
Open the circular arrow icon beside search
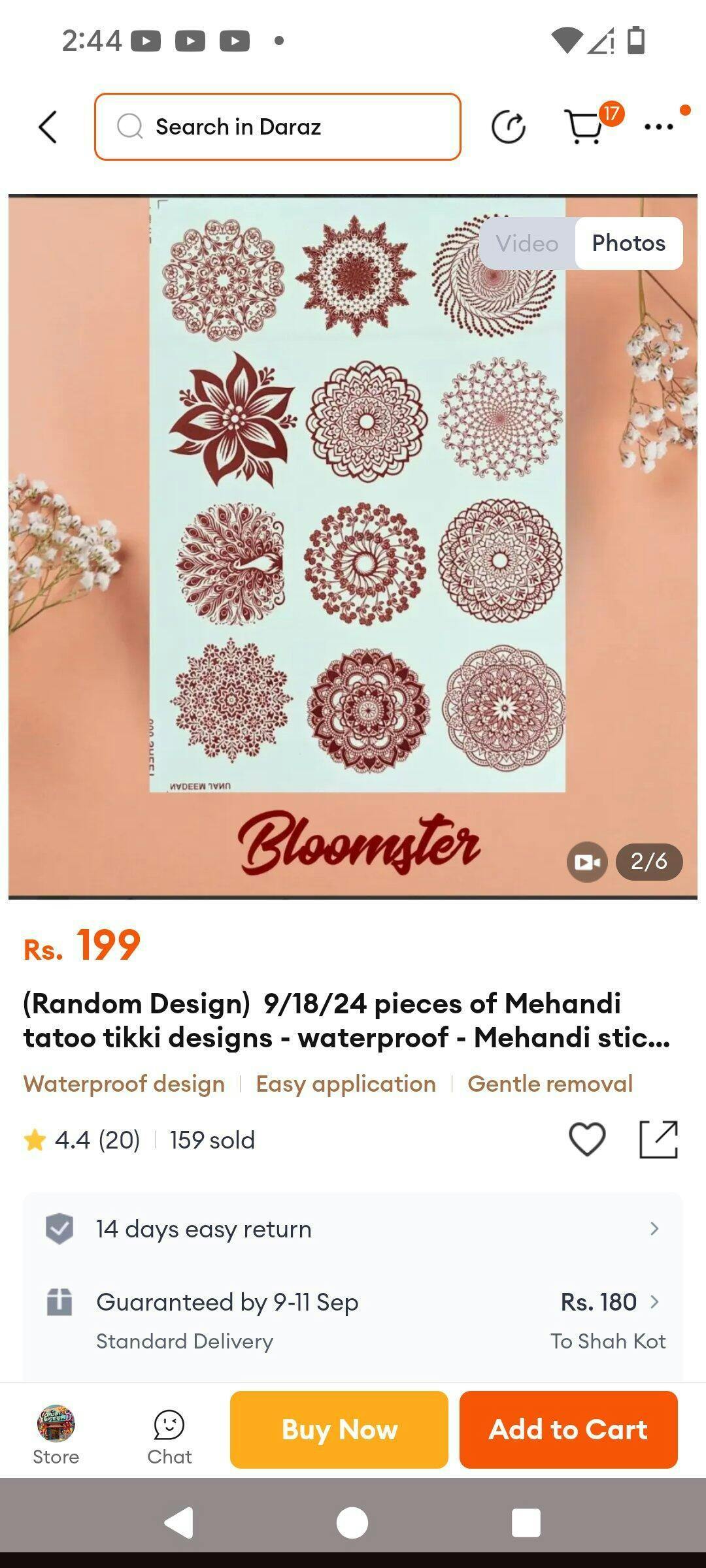508,127
